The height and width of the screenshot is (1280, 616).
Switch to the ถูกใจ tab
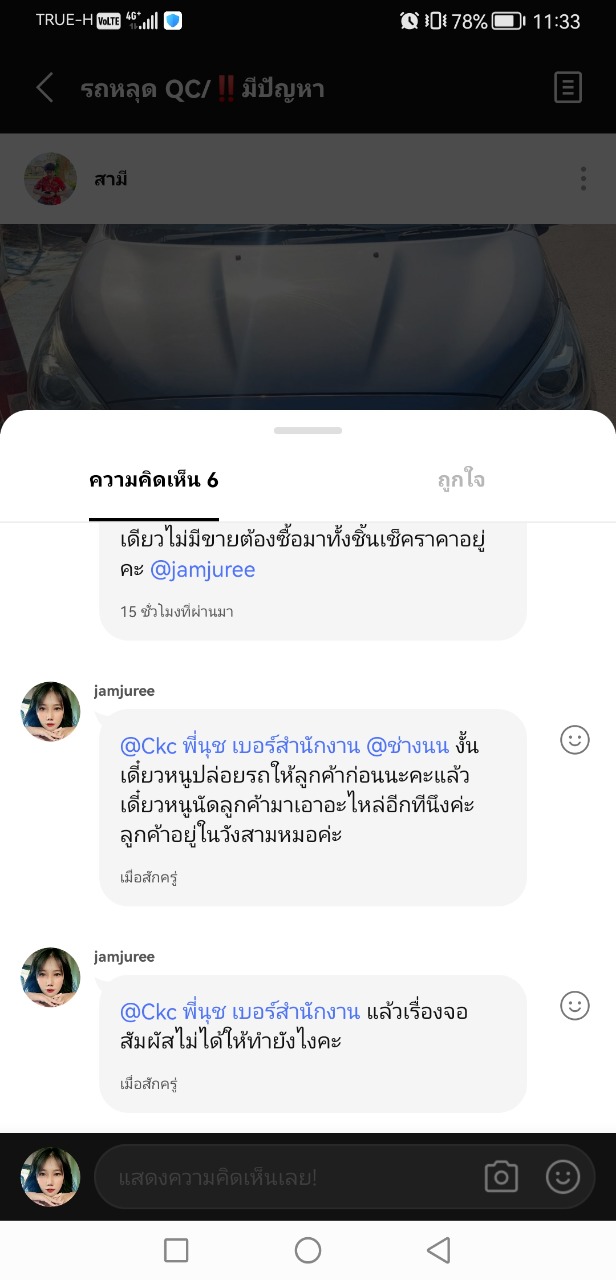(461, 480)
